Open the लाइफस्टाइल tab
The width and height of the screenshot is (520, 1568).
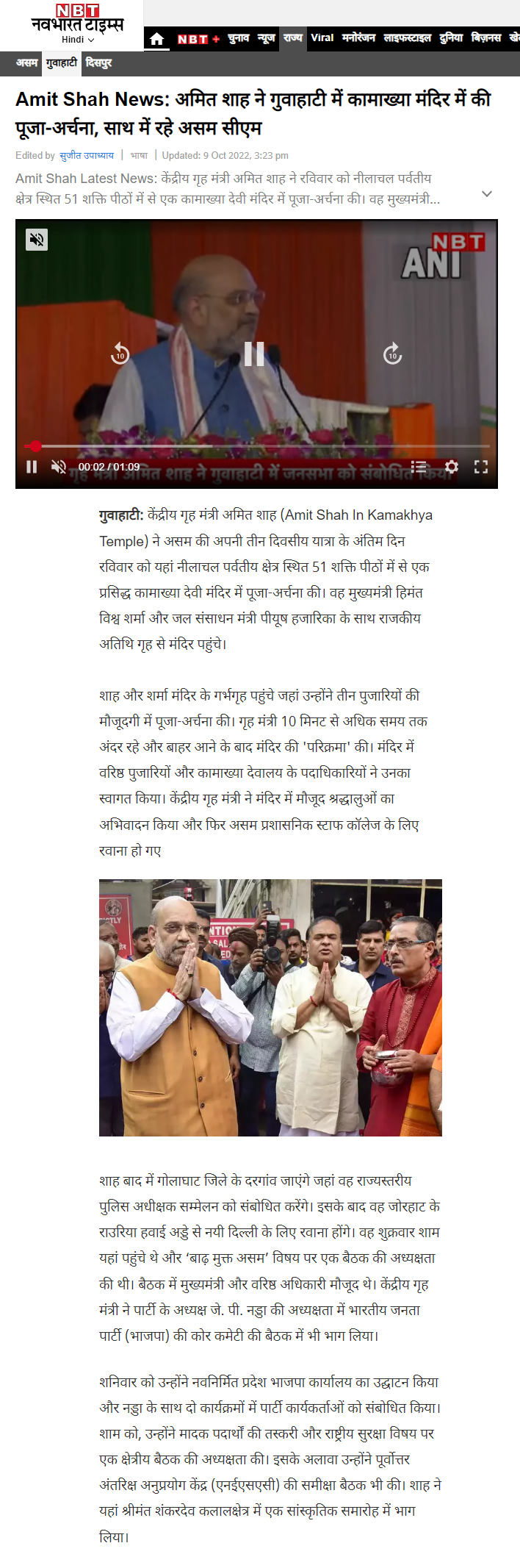point(407,38)
